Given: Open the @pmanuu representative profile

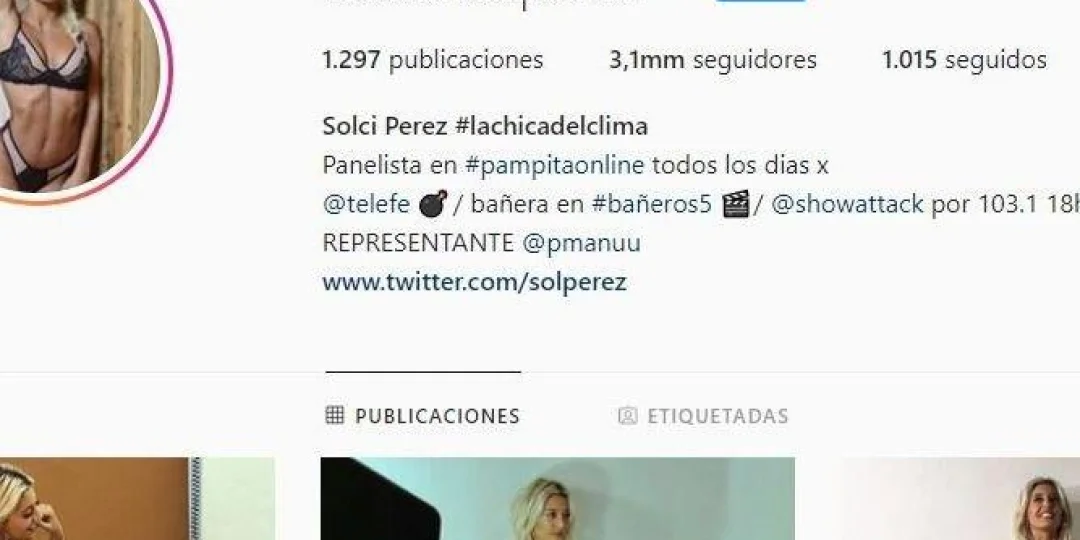Looking at the screenshot, I should coord(581,243).
